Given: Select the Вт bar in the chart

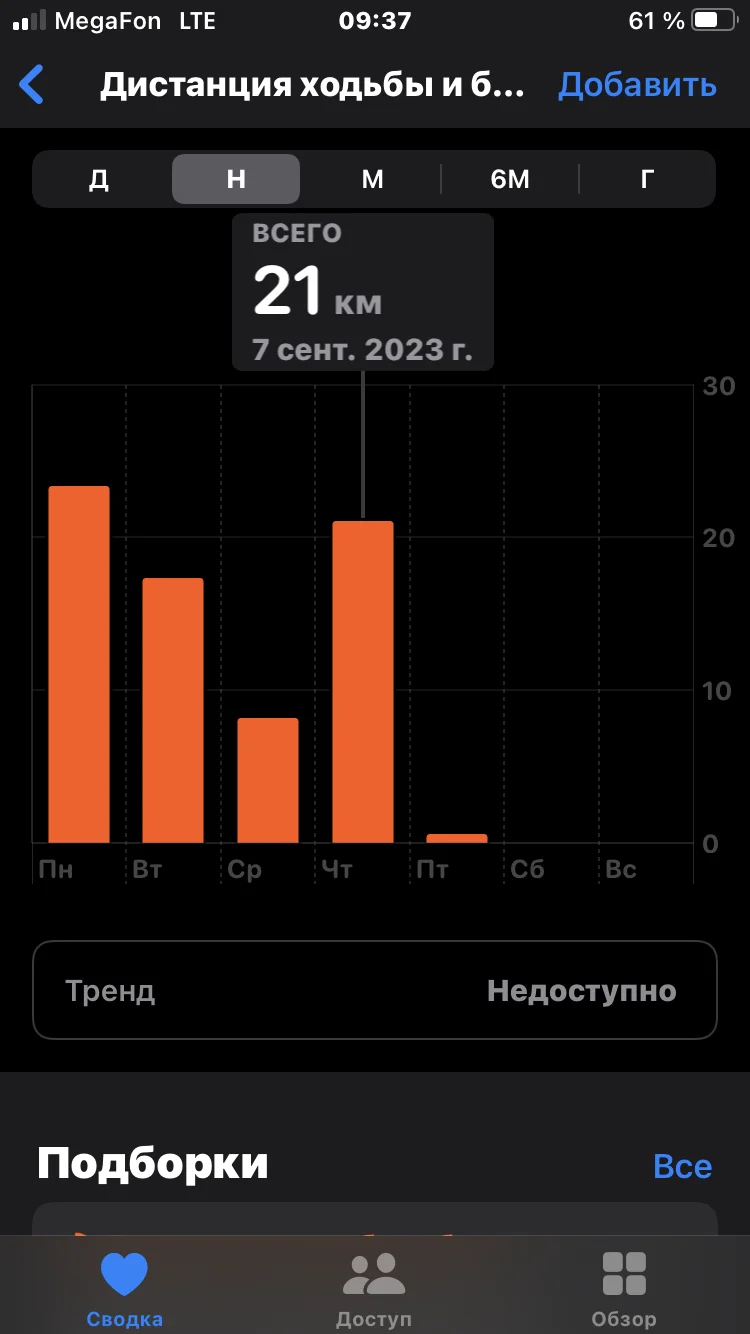Looking at the screenshot, I should click(173, 710).
